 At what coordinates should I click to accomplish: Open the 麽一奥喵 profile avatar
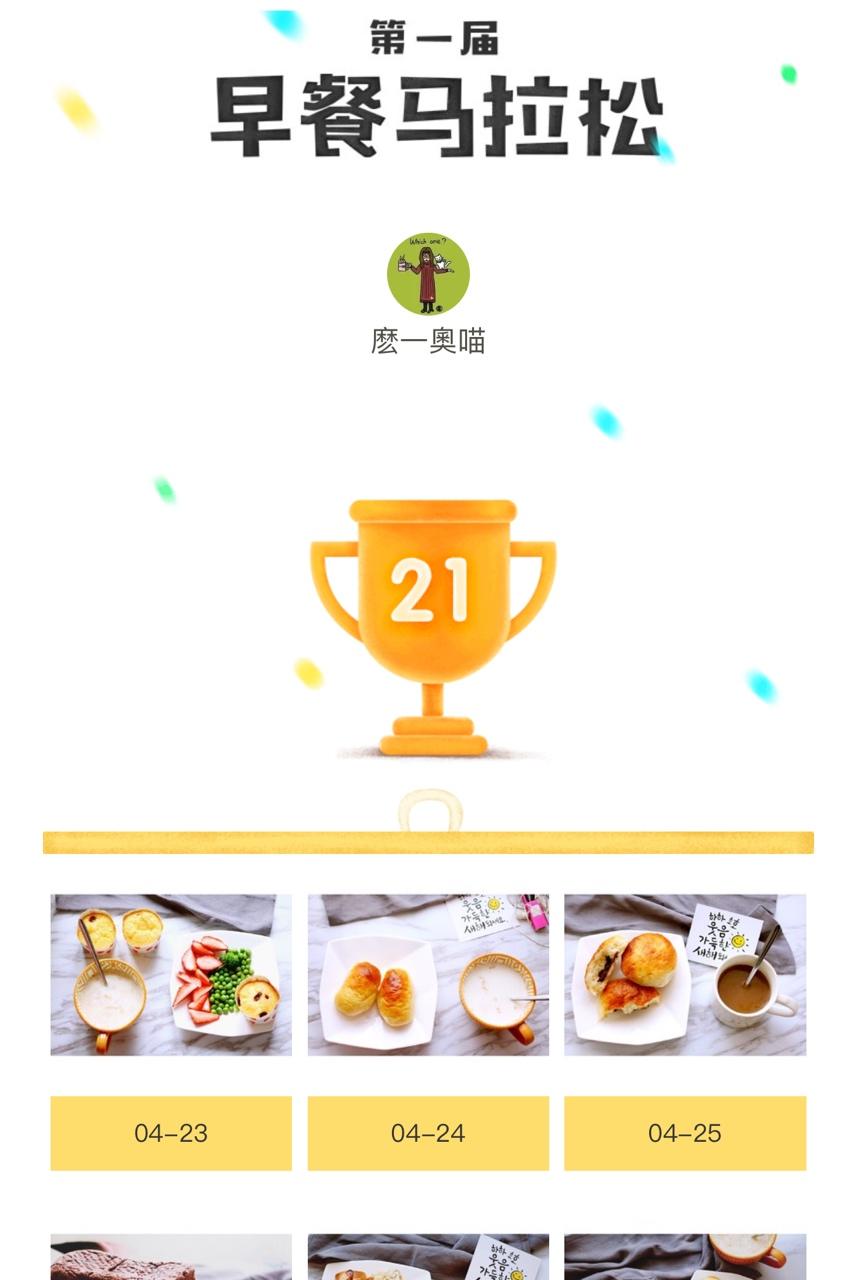point(428,274)
